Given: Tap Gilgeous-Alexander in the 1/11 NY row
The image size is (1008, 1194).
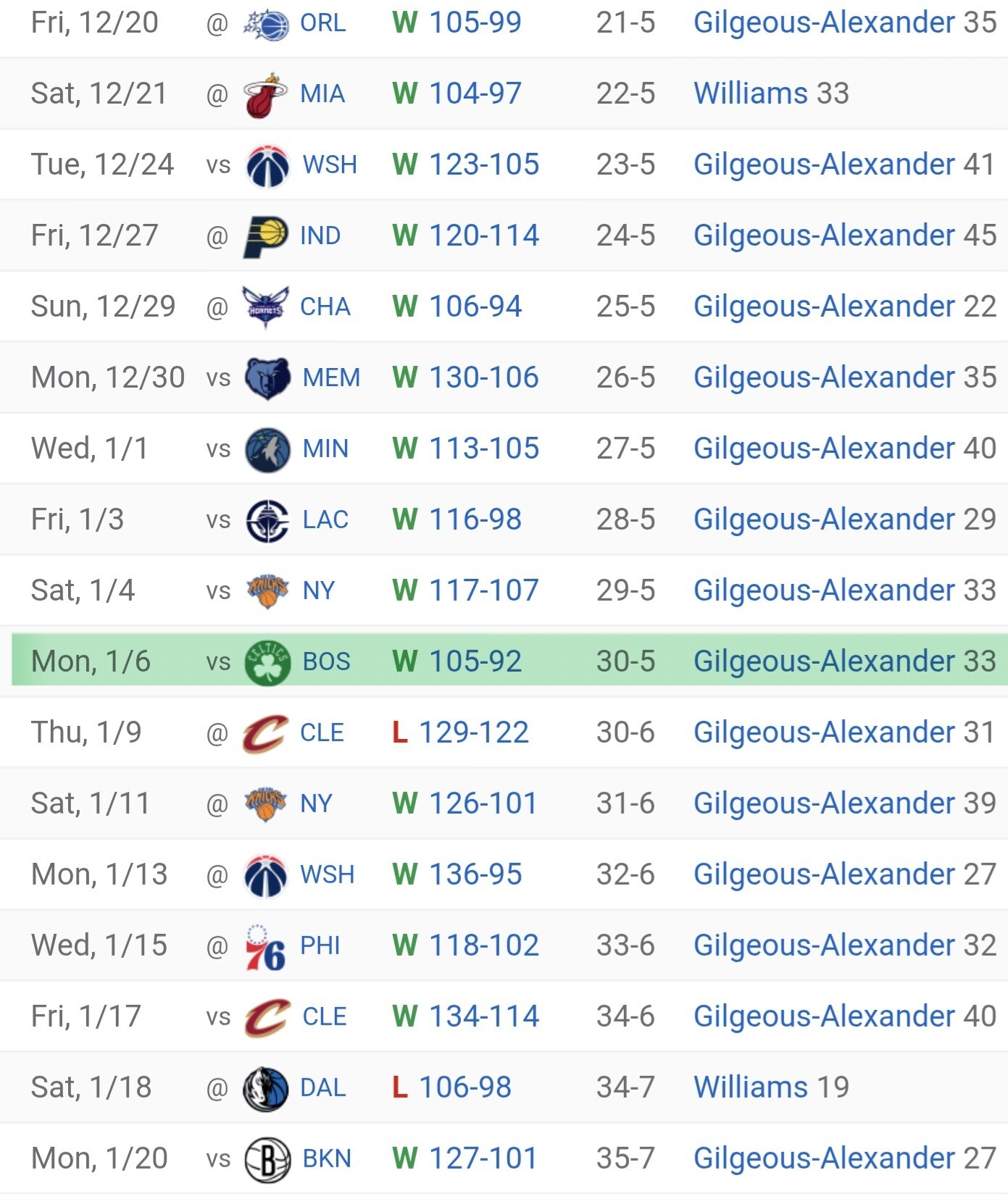Looking at the screenshot, I should 824,803.
